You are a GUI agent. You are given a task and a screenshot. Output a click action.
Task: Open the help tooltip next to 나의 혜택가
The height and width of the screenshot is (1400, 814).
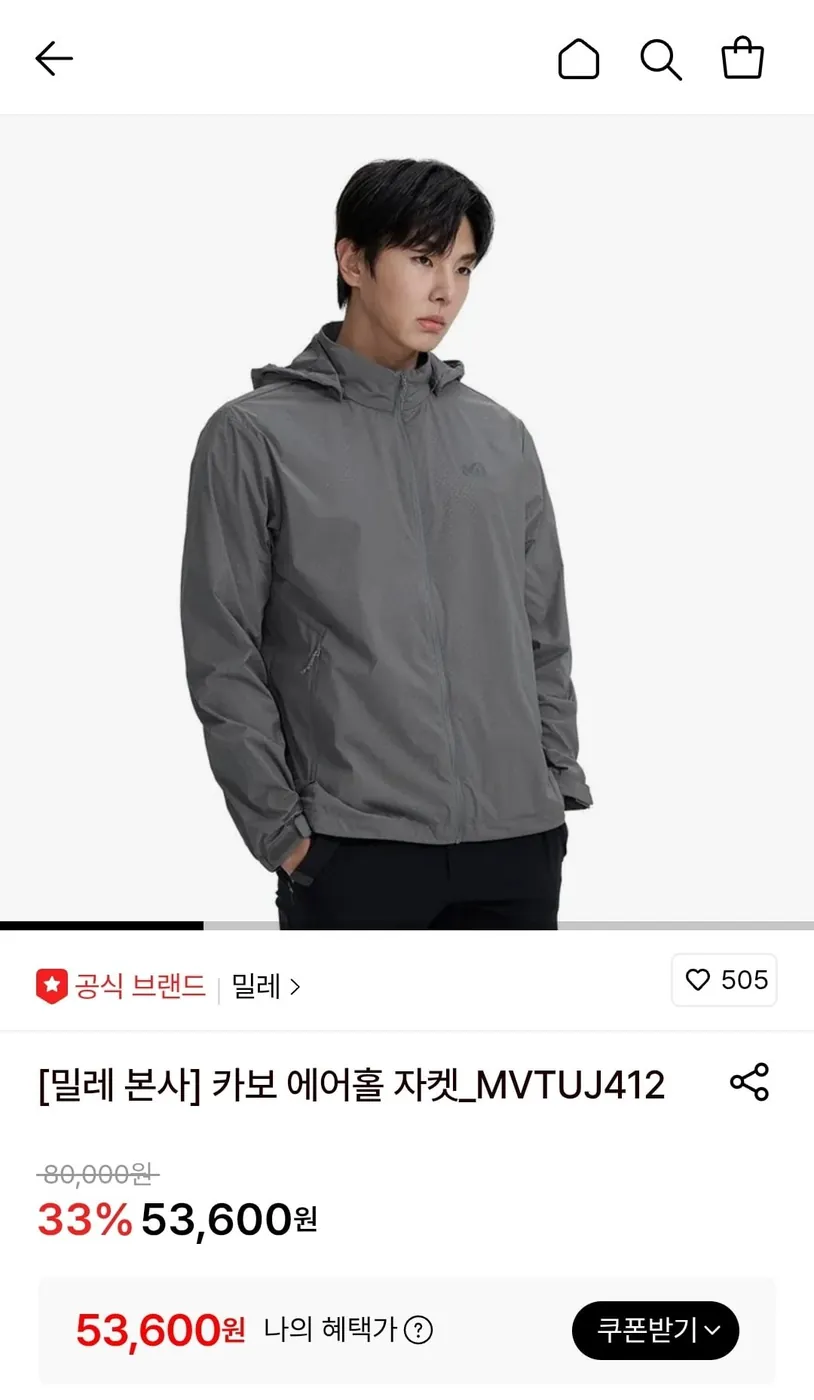pos(417,1330)
